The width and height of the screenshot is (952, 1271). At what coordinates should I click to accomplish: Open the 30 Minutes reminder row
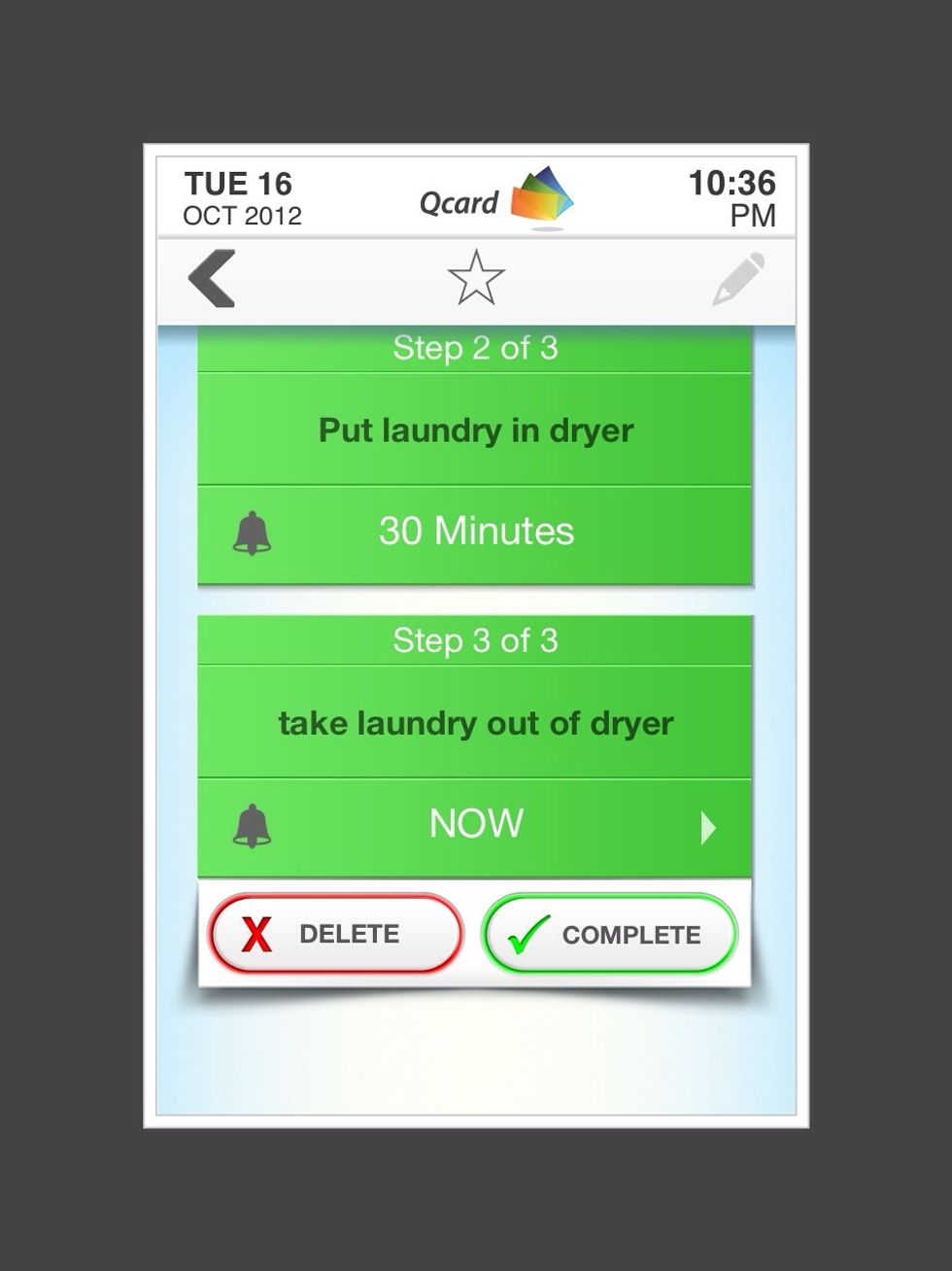tap(475, 532)
